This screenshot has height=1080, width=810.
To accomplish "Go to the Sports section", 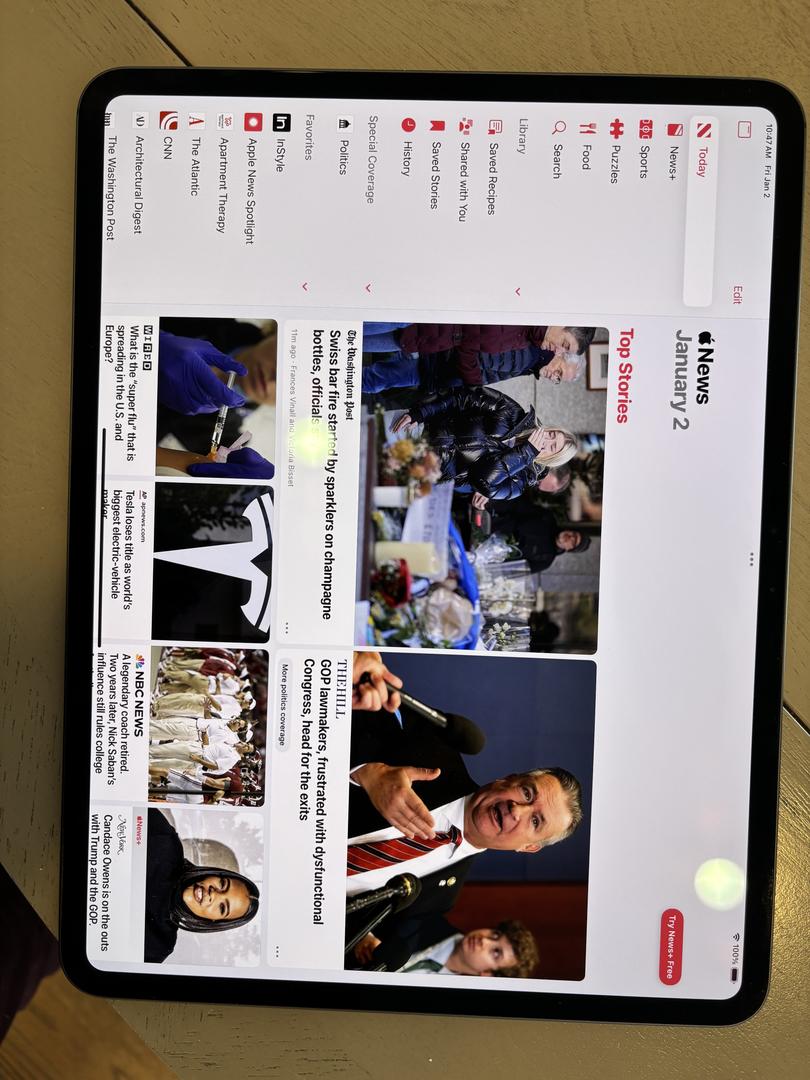I will pos(644,158).
